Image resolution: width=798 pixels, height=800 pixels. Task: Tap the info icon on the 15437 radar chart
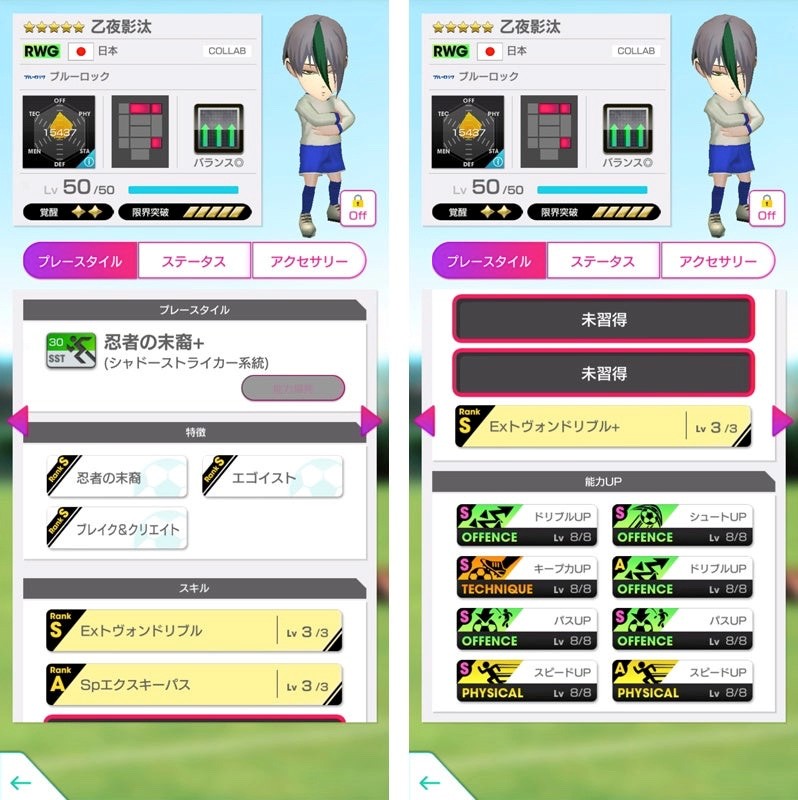click(88, 161)
